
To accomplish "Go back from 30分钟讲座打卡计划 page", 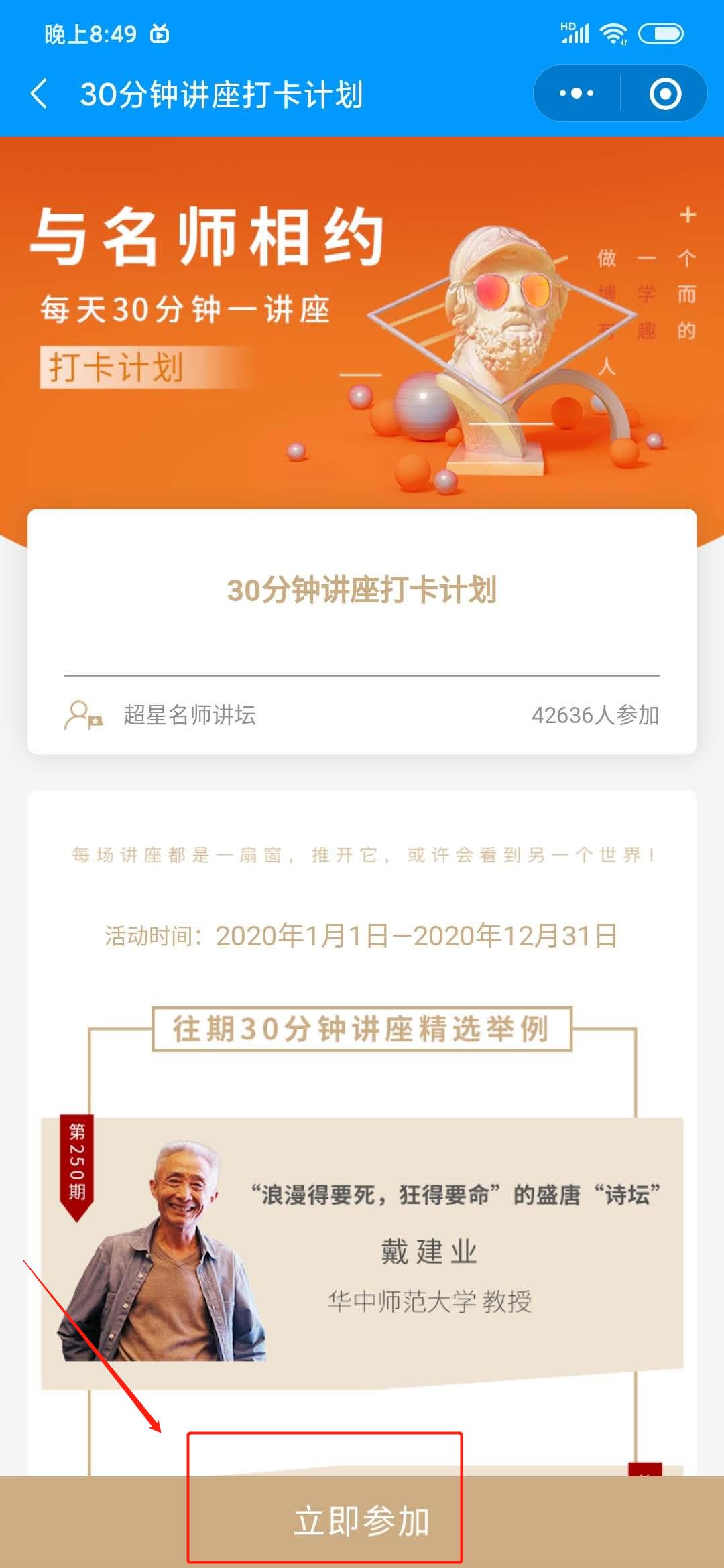I will click(40, 94).
